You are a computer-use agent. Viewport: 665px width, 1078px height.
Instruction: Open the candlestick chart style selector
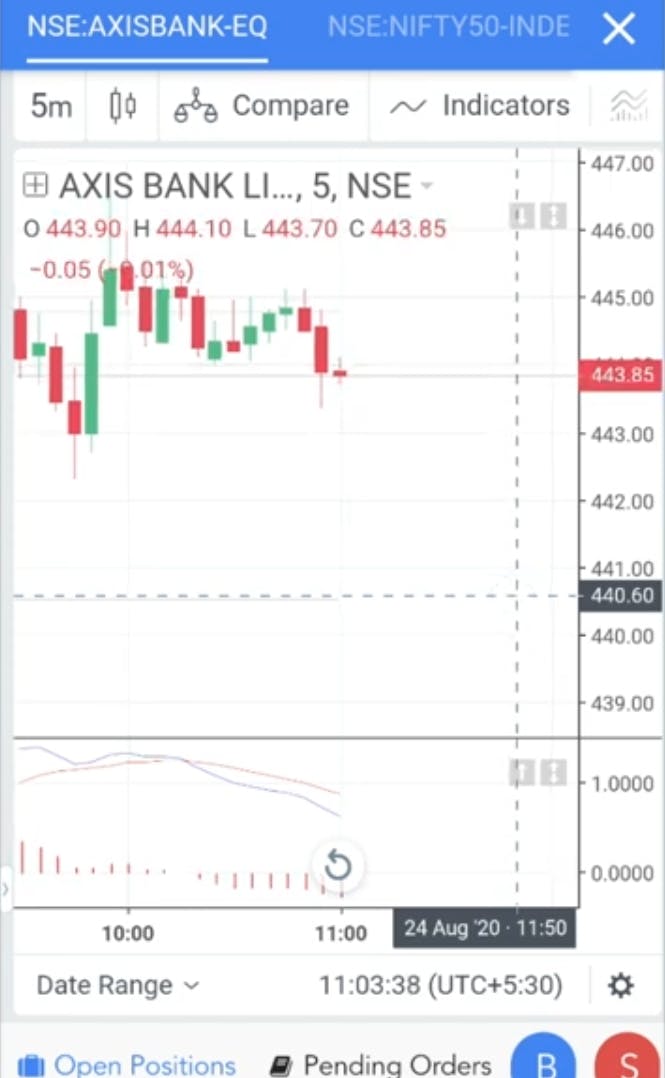coord(123,107)
